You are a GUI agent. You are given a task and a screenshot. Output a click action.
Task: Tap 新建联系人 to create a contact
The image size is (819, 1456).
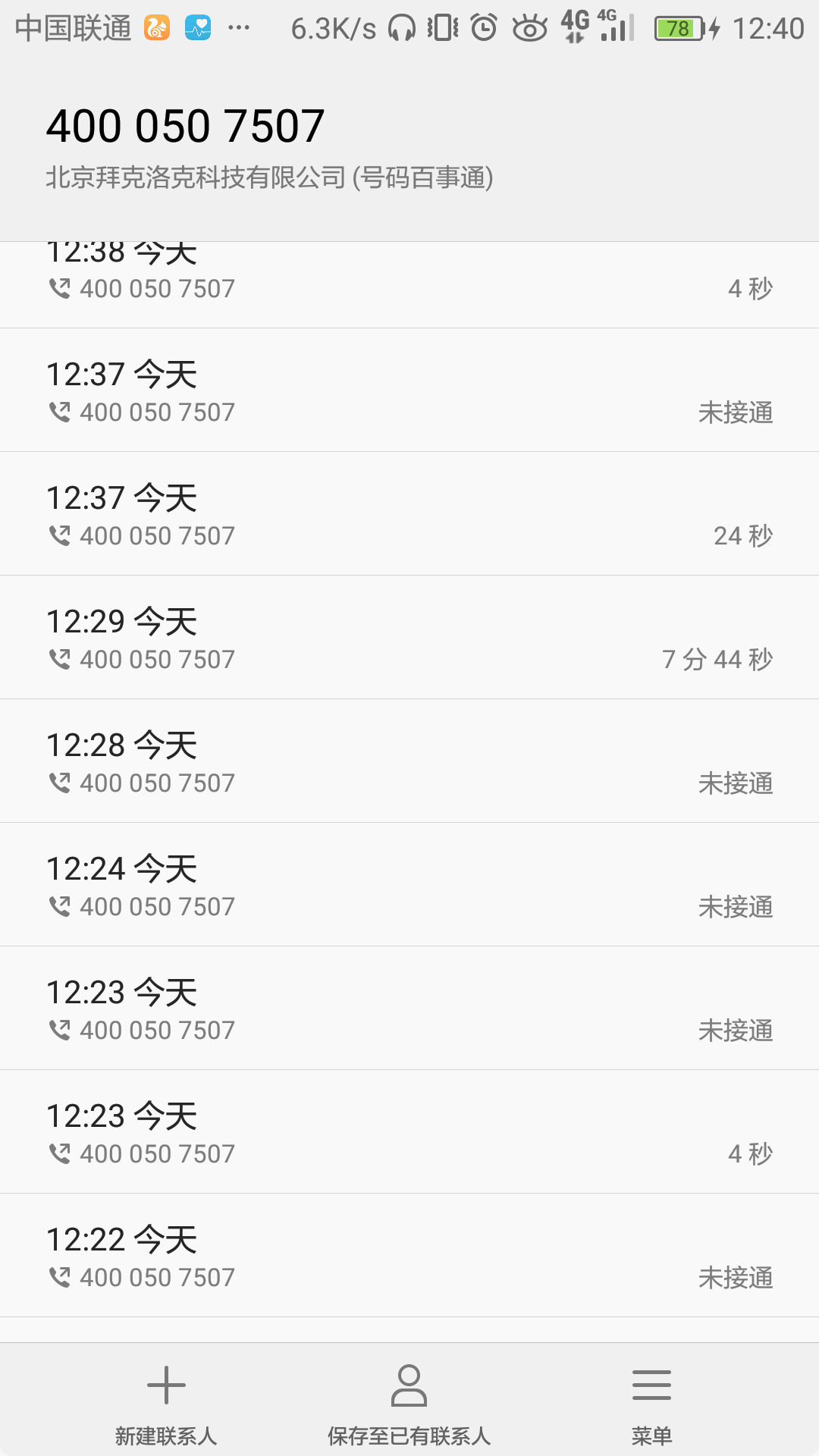click(x=166, y=1403)
